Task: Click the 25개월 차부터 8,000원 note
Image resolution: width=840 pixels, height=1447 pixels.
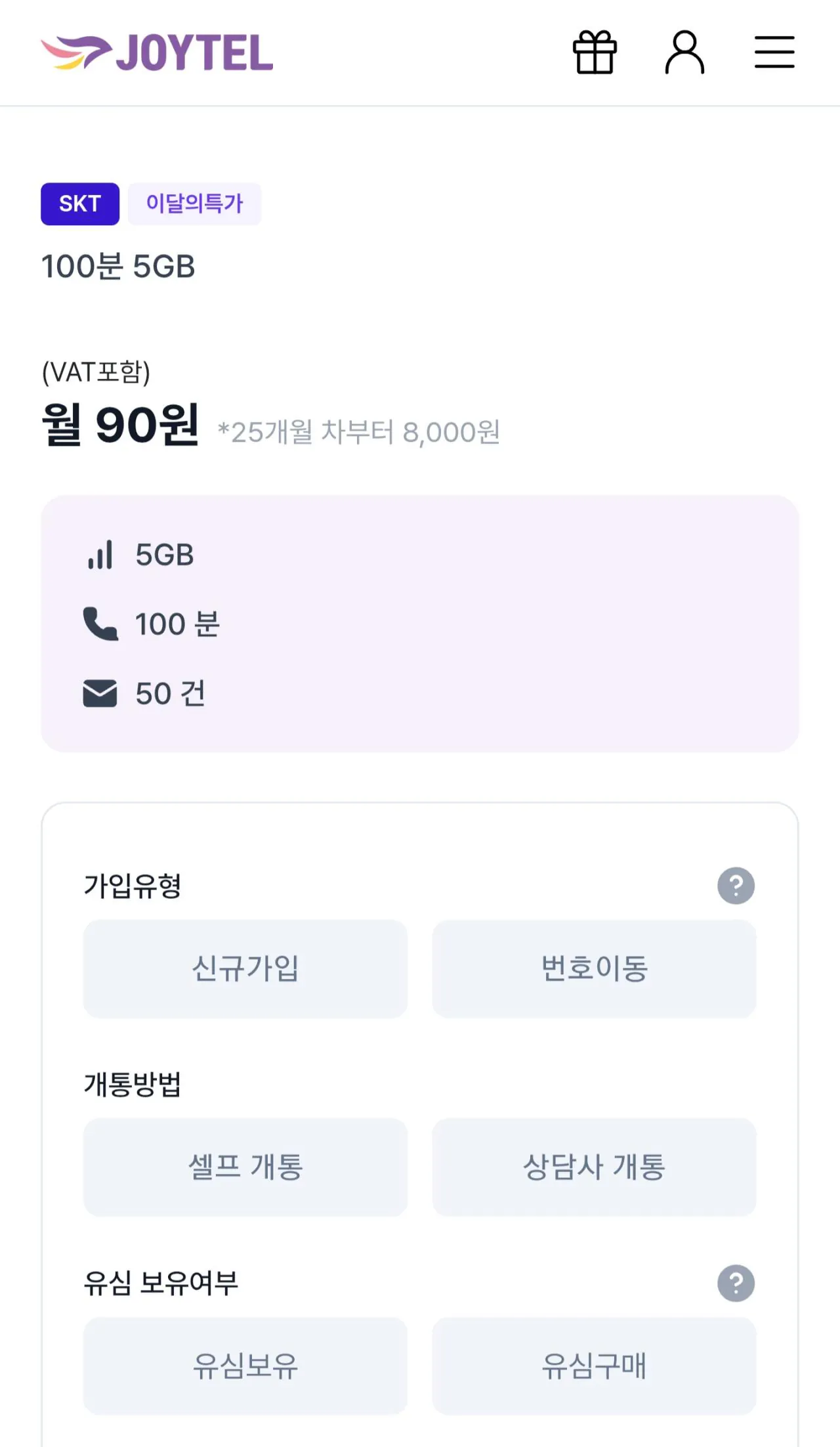Action: [360, 431]
